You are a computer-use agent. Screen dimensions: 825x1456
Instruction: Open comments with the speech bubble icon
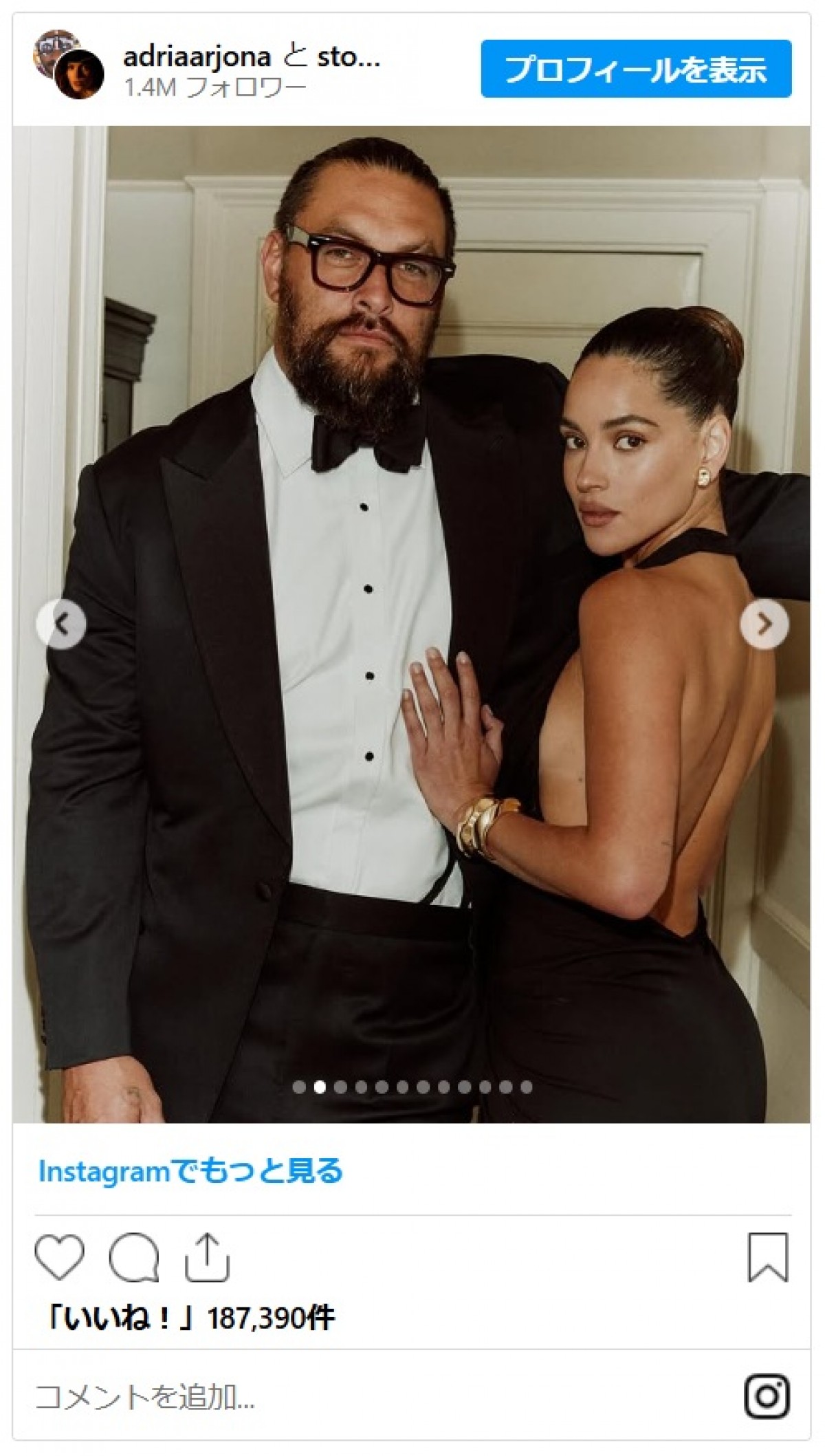click(133, 1257)
